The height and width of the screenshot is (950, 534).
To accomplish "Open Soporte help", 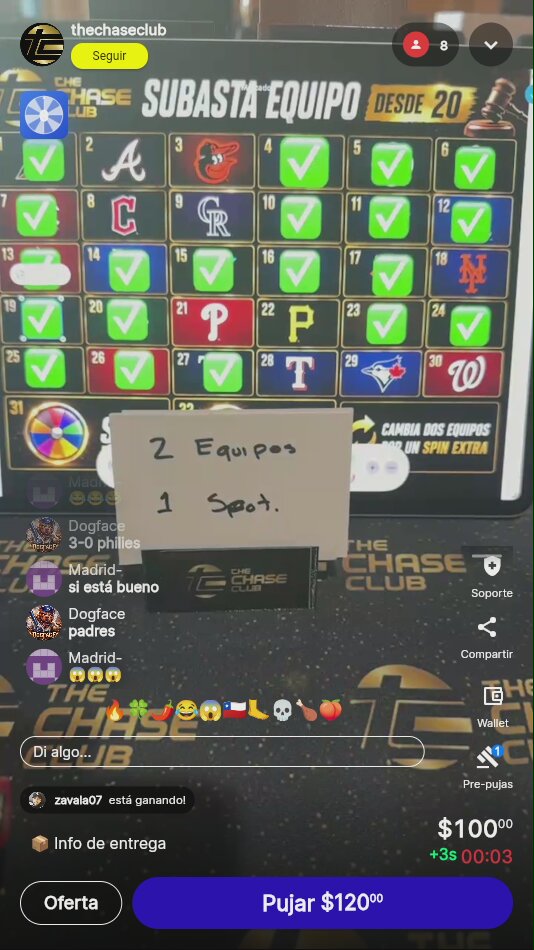I will pos(492,576).
